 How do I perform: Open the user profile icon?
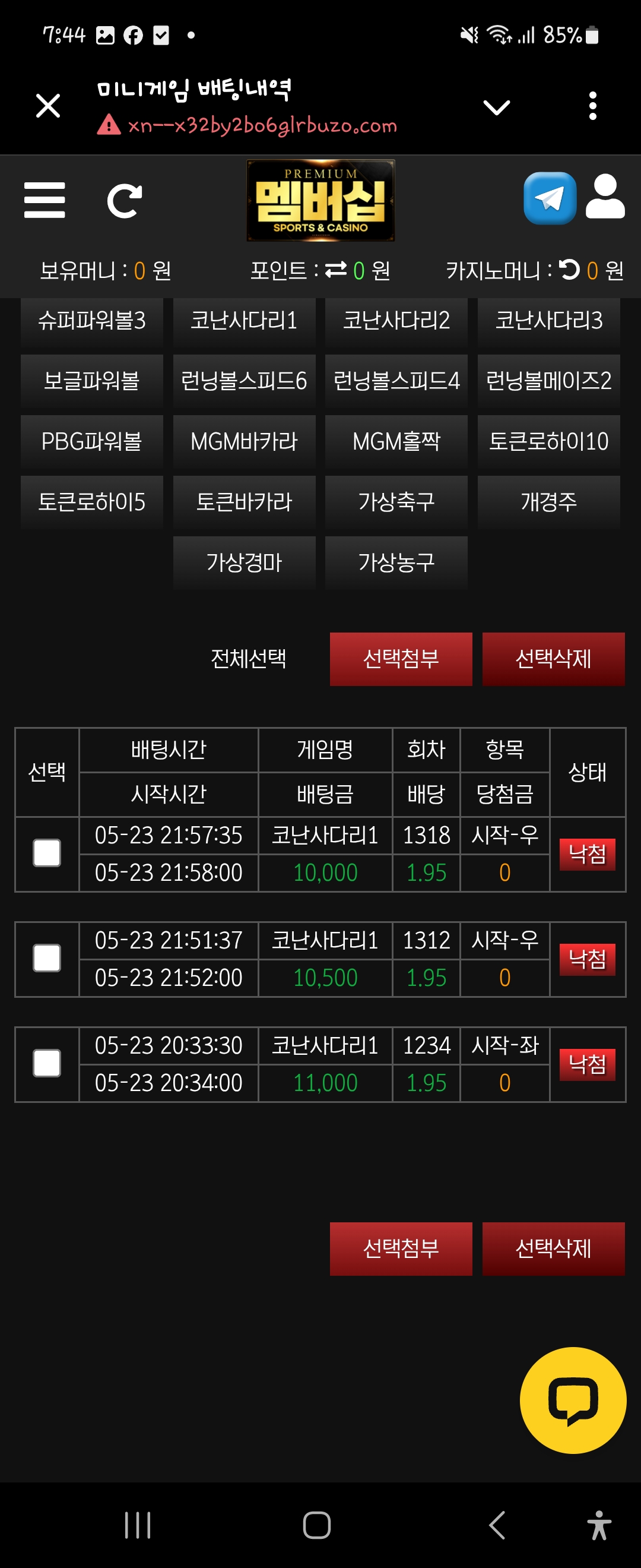(605, 197)
